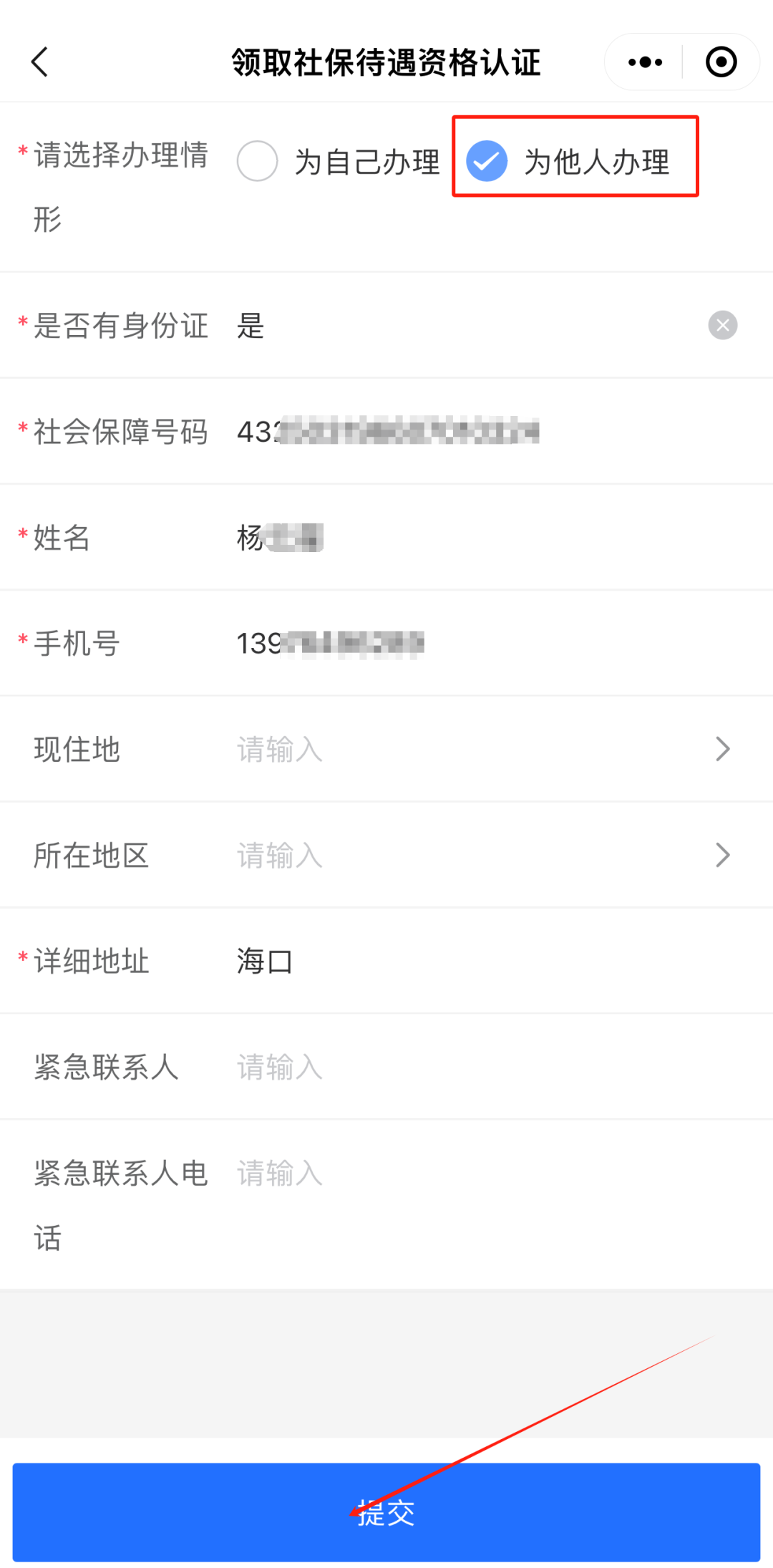Go back from 领取社保待遇资格认证 page
Screen dimensions: 773x1568
point(40,62)
